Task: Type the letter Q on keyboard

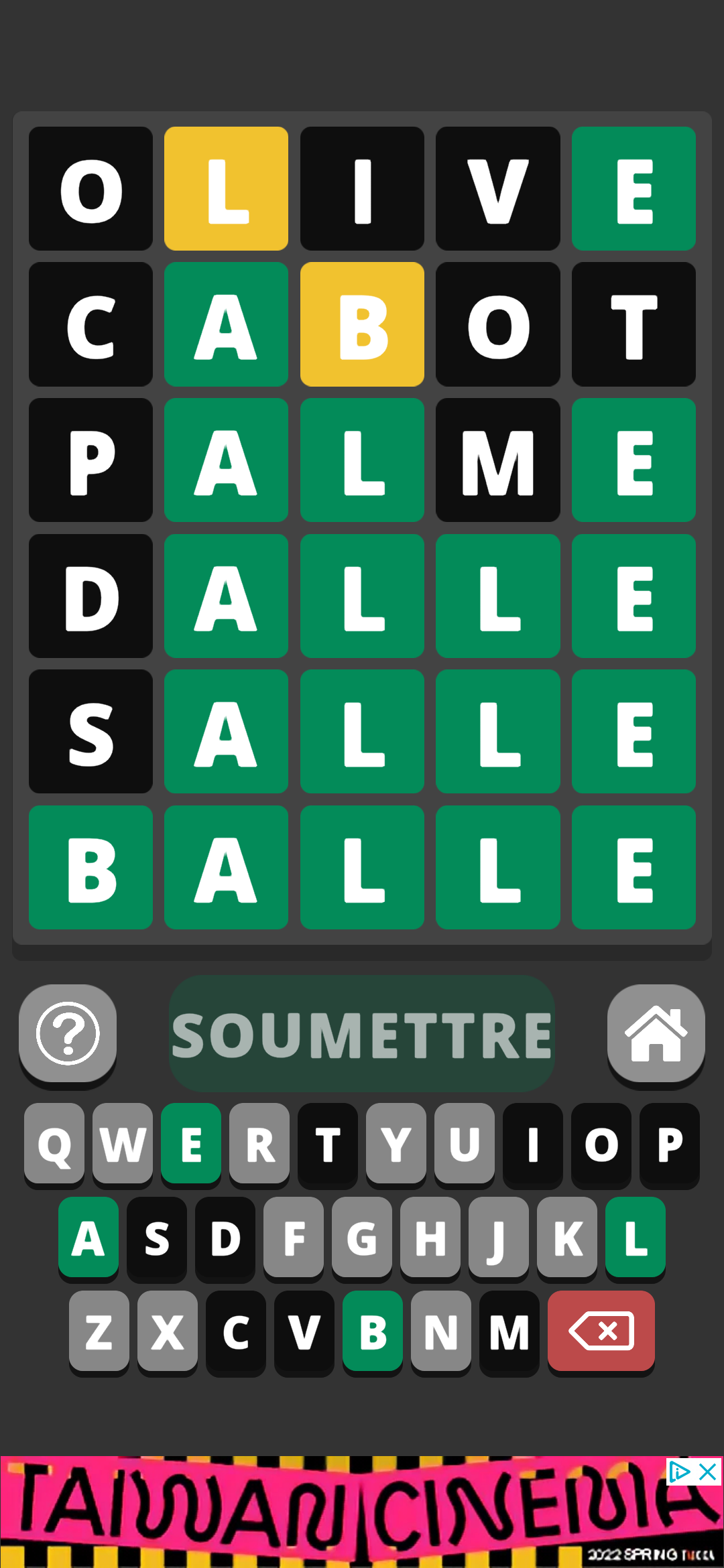Action: [x=54, y=1143]
